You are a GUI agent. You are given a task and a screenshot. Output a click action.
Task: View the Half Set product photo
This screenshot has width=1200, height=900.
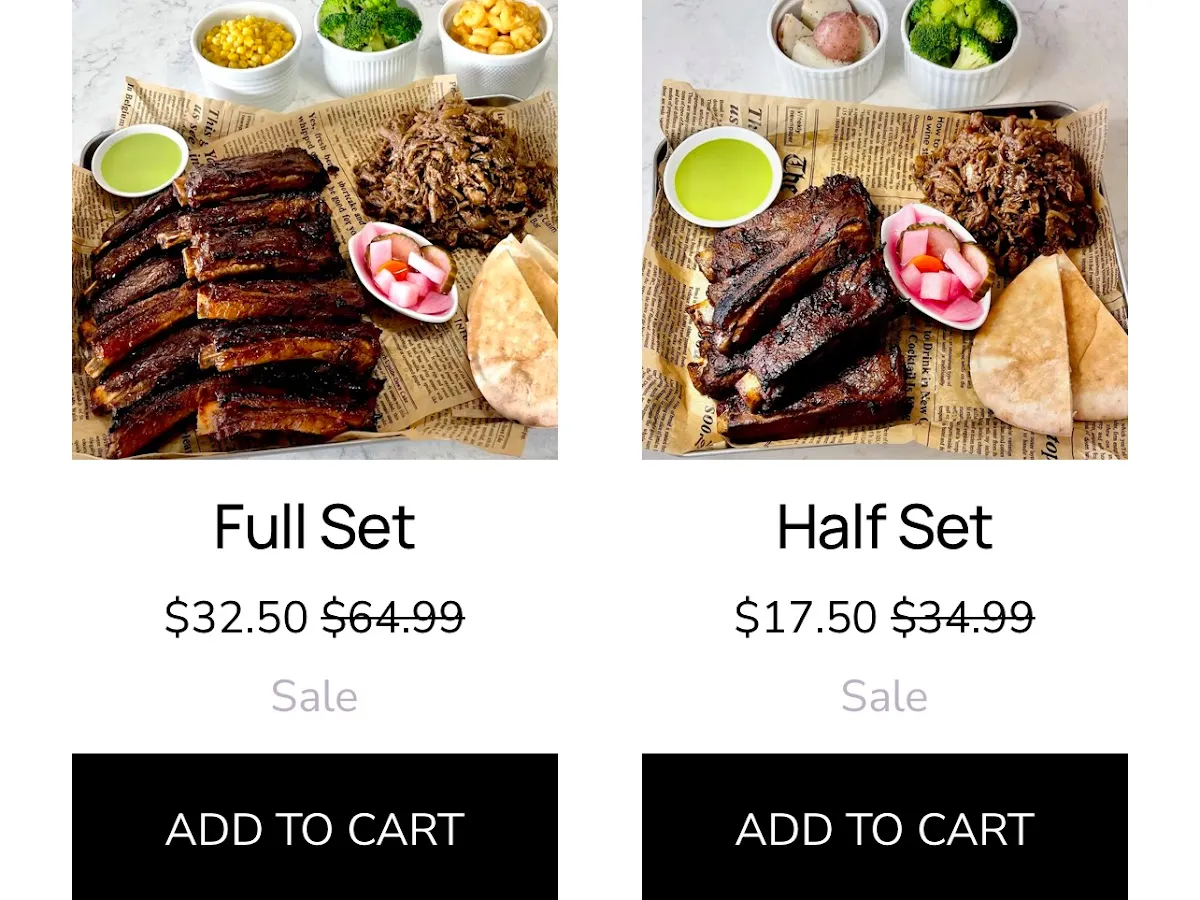[x=884, y=230]
